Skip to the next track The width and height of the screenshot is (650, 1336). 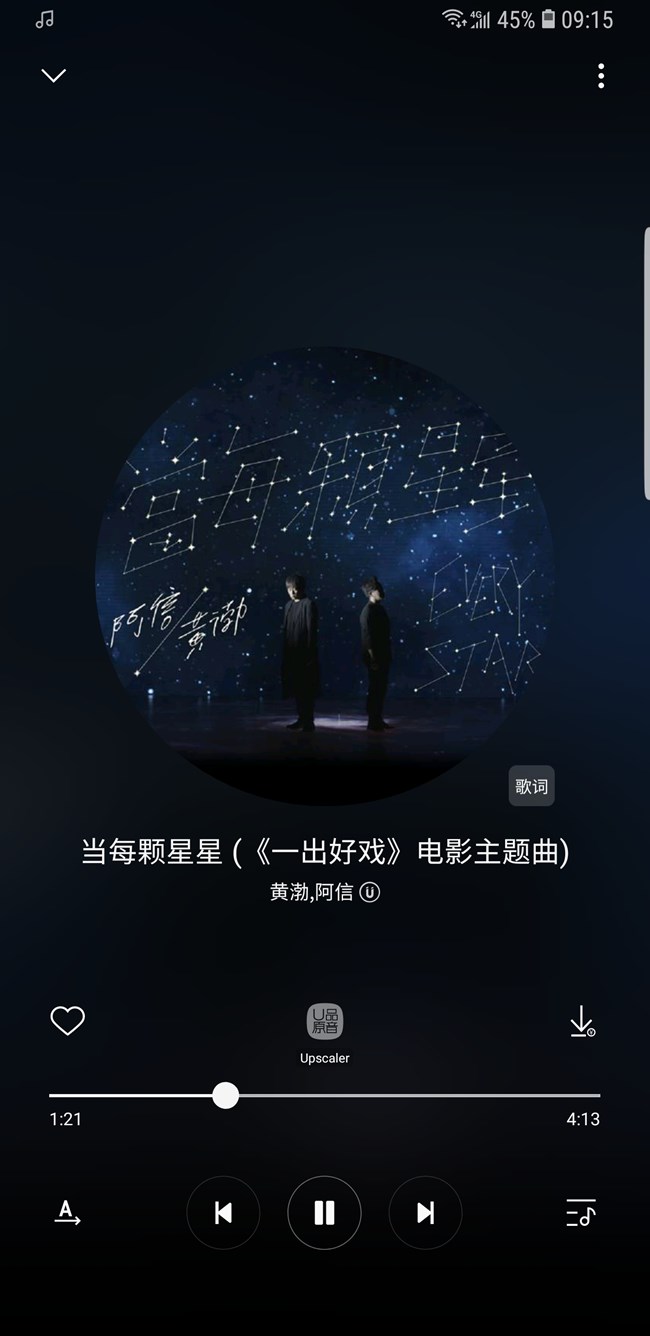tap(425, 1213)
